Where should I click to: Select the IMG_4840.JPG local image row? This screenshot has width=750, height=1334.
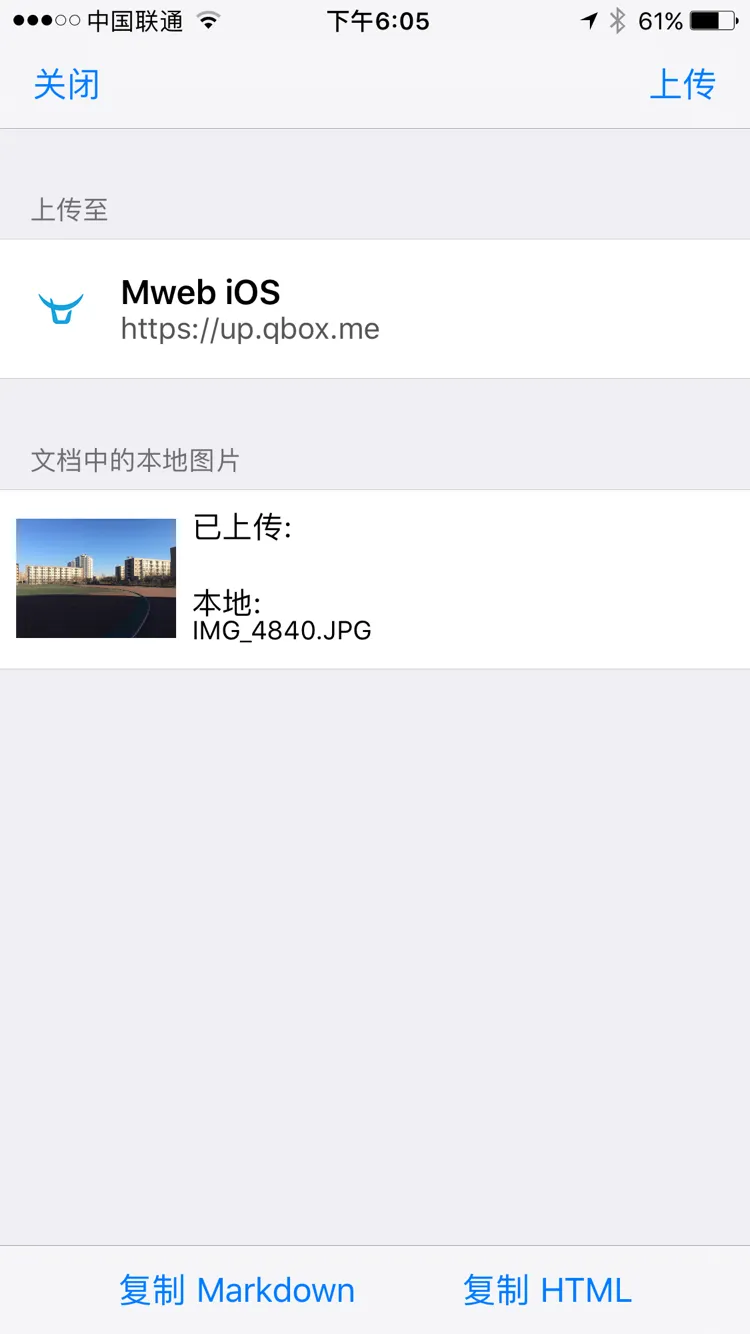[375, 579]
